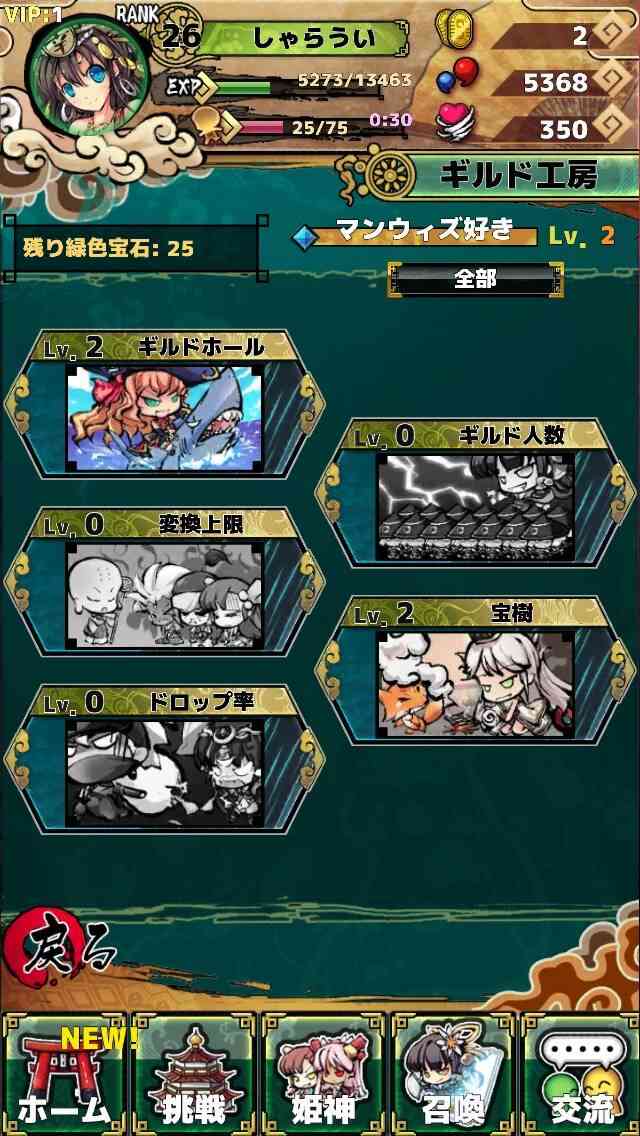Image resolution: width=640 pixels, height=1136 pixels.
Task: Select the 変換上限 upgrade card
Action: coord(165,581)
